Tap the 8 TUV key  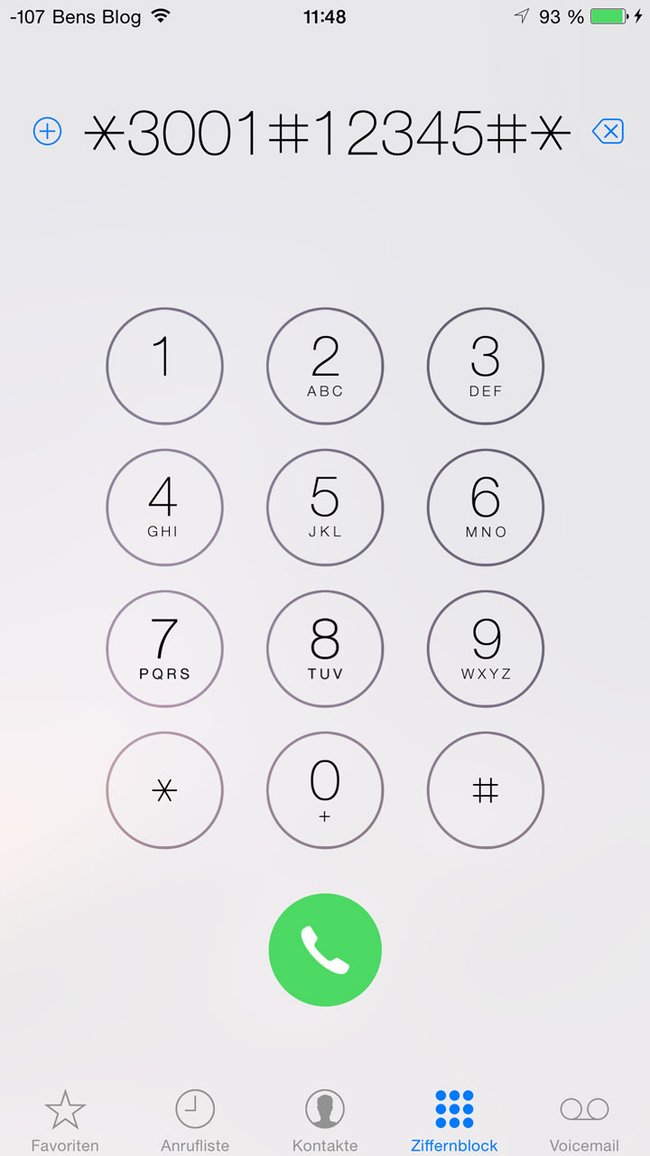(x=325, y=649)
